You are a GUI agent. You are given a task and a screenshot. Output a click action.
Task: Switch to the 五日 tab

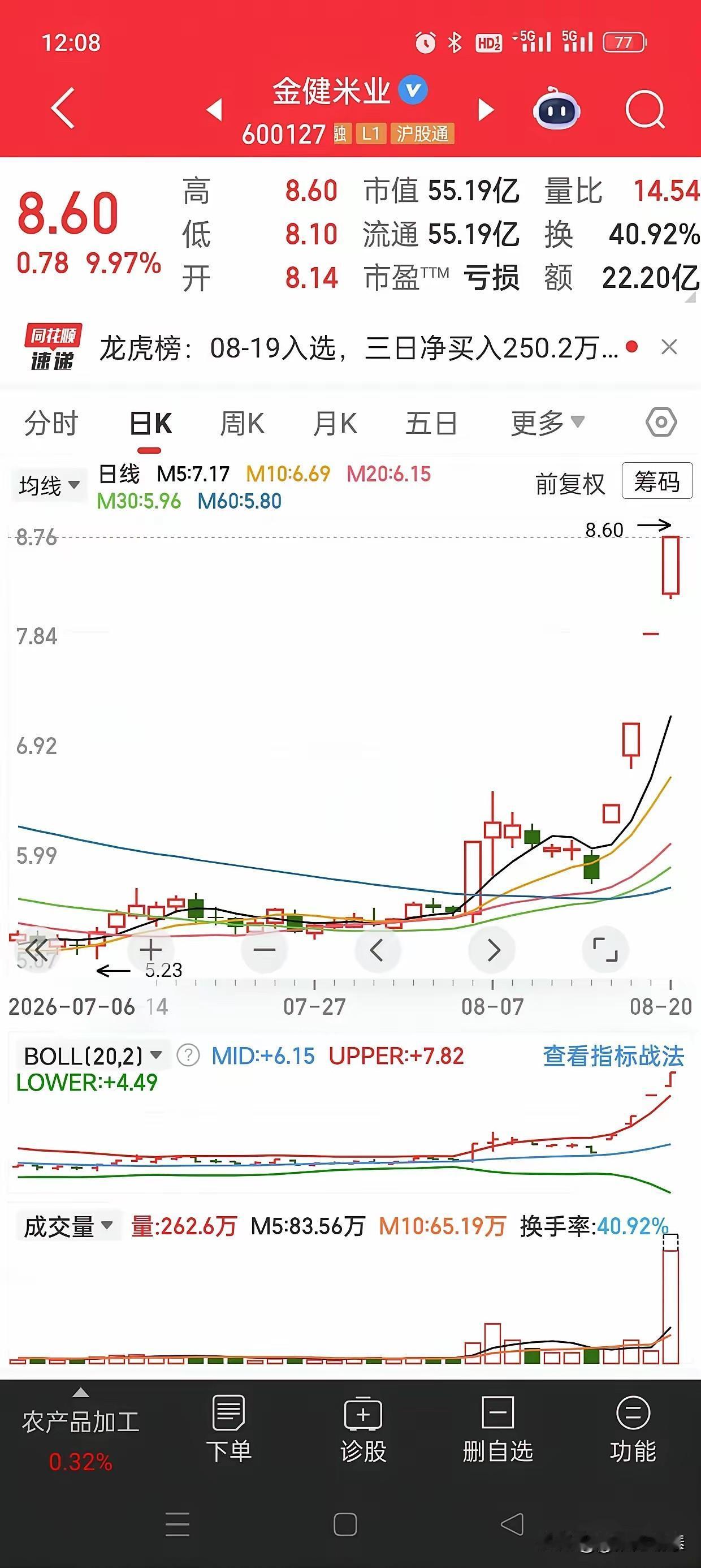click(x=431, y=423)
